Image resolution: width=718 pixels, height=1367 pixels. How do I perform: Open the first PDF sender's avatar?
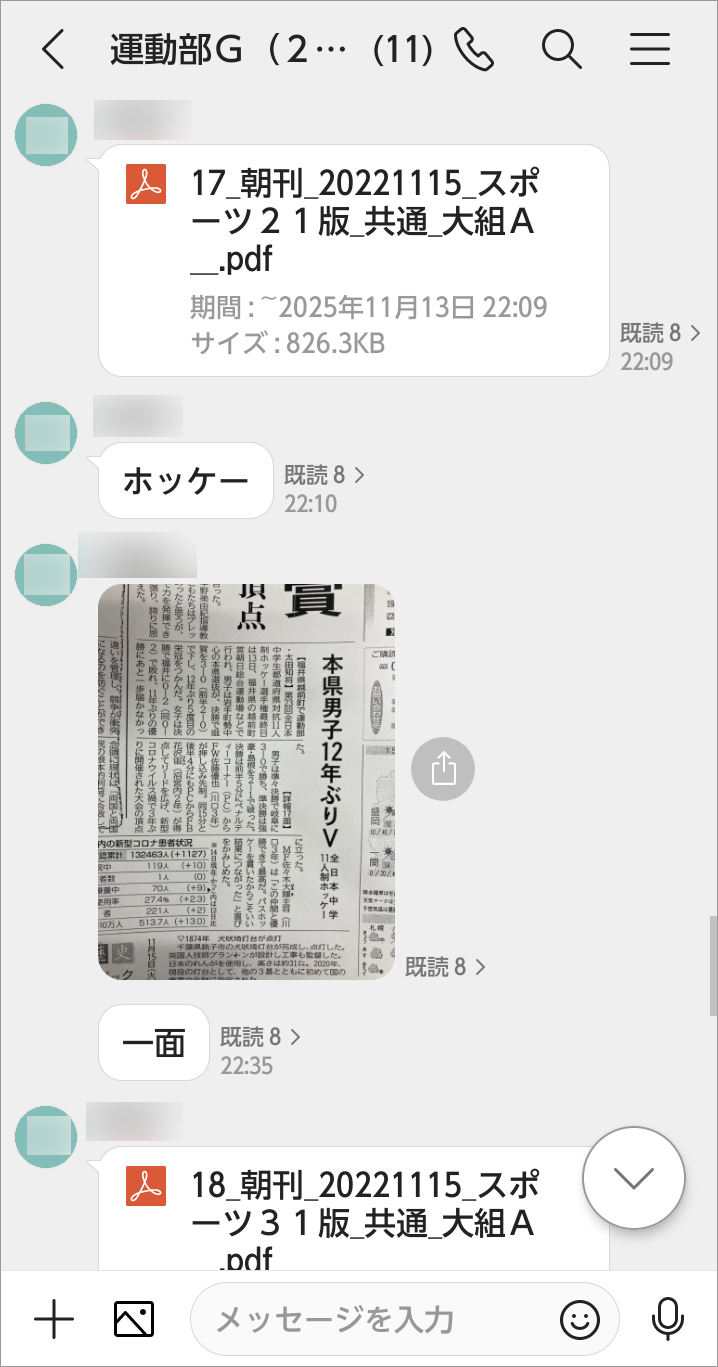[x=47, y=135]
